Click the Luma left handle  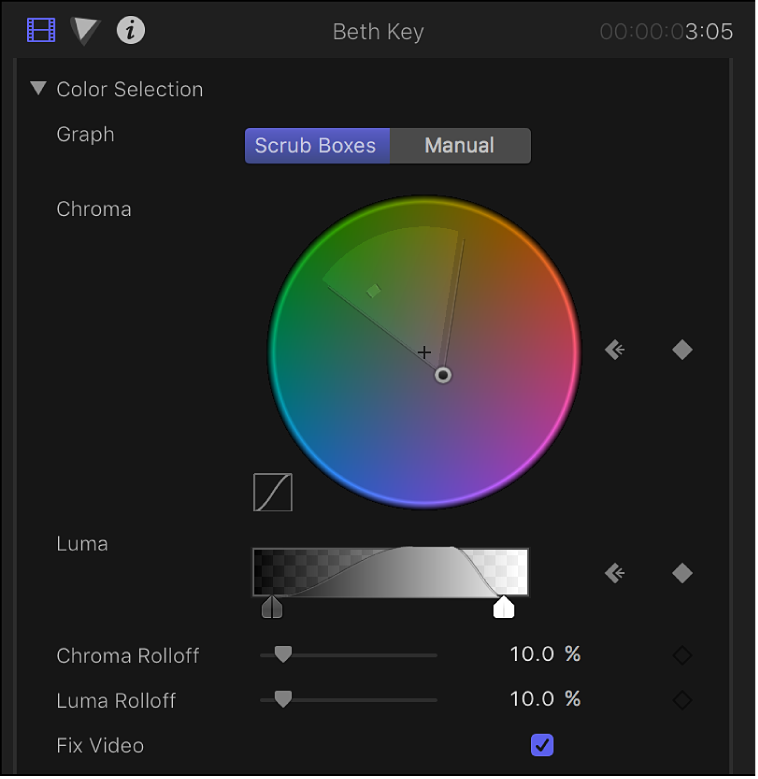point(272,608)
